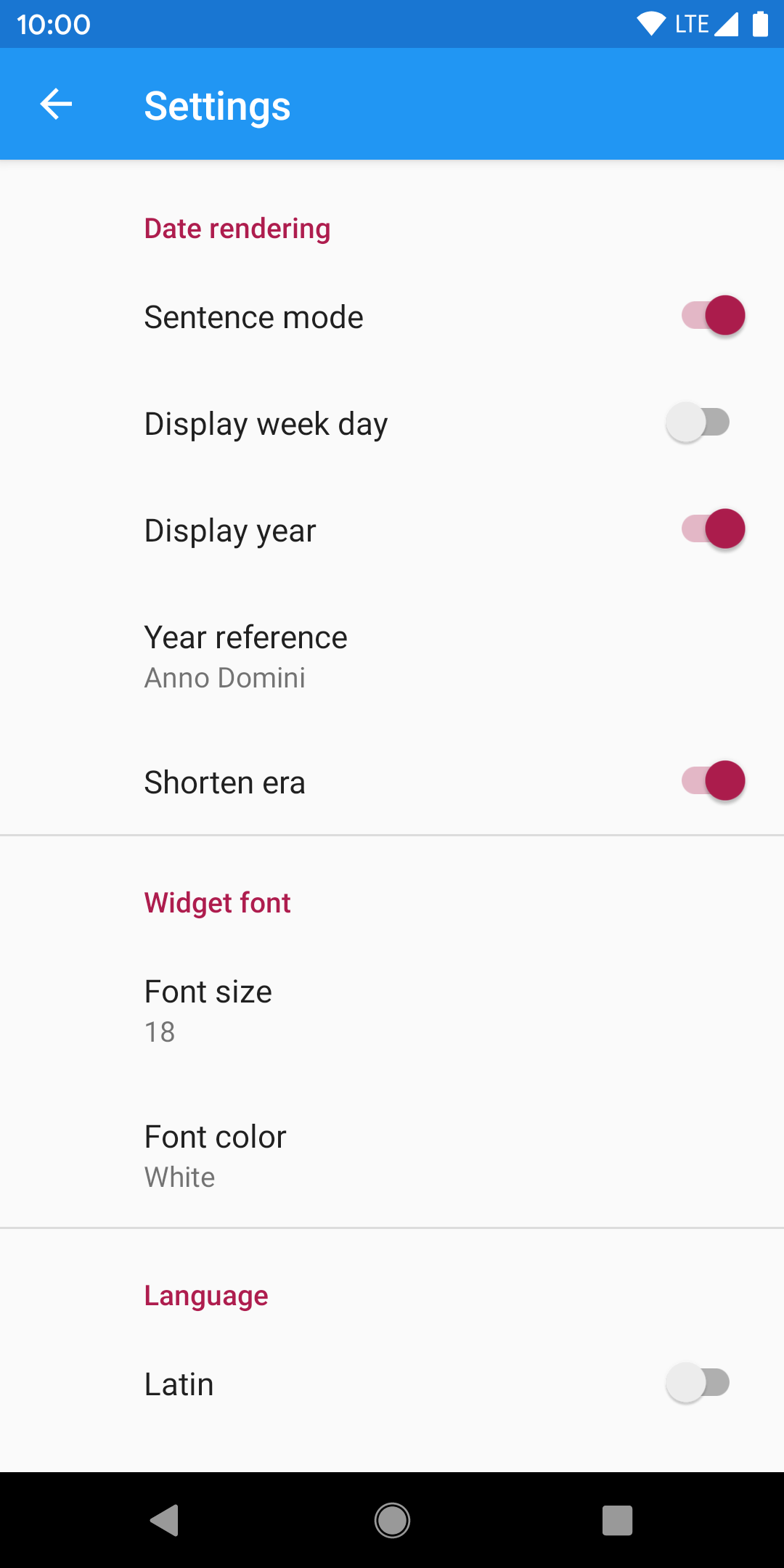Open recent apps from navigation bar

(x=617, y=1520)
